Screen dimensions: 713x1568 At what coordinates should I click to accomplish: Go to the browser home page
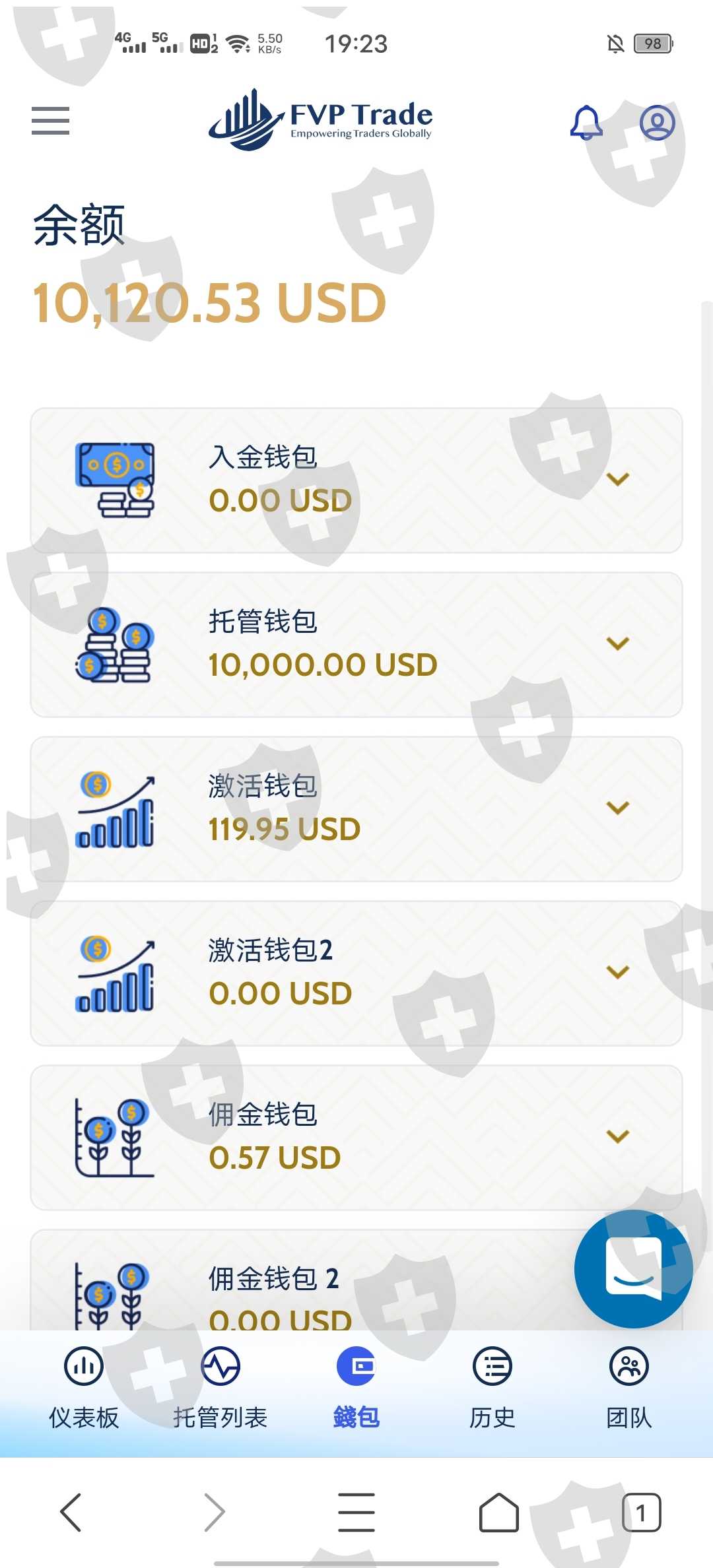(498, 1512)
